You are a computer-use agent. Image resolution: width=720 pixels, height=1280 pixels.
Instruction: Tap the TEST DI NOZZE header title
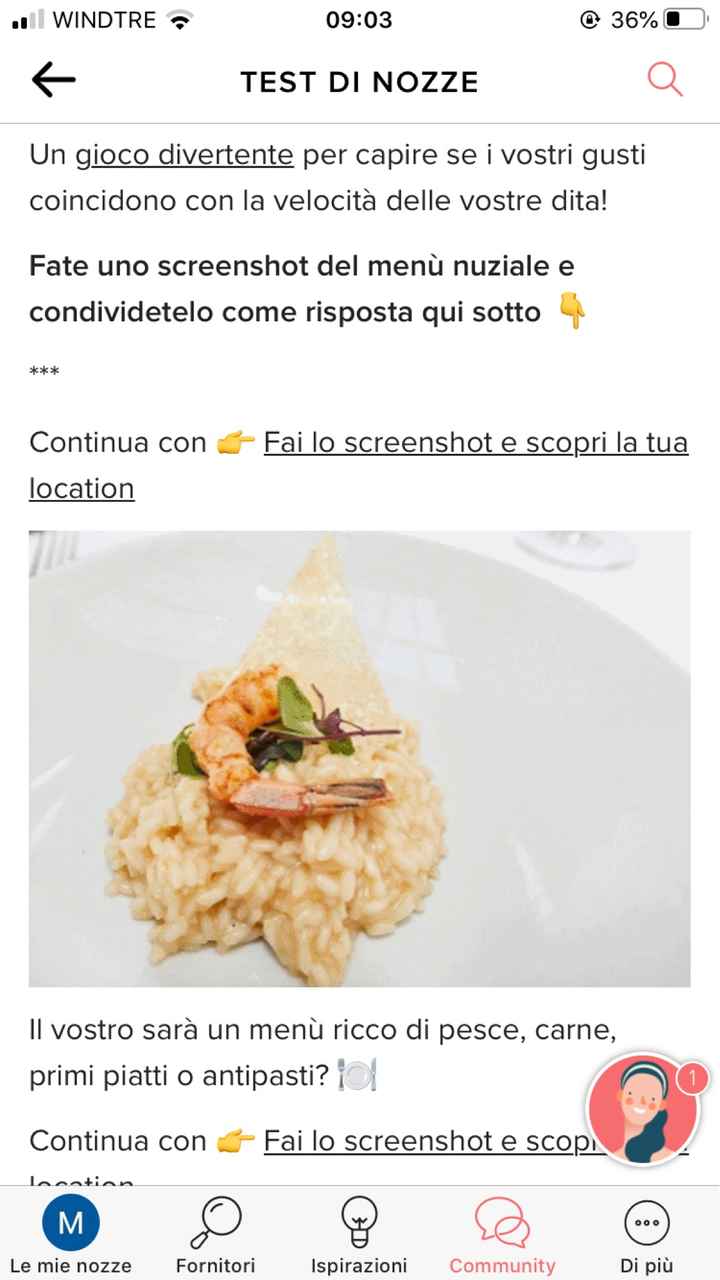pyautogui.click(x=359, y=81)
